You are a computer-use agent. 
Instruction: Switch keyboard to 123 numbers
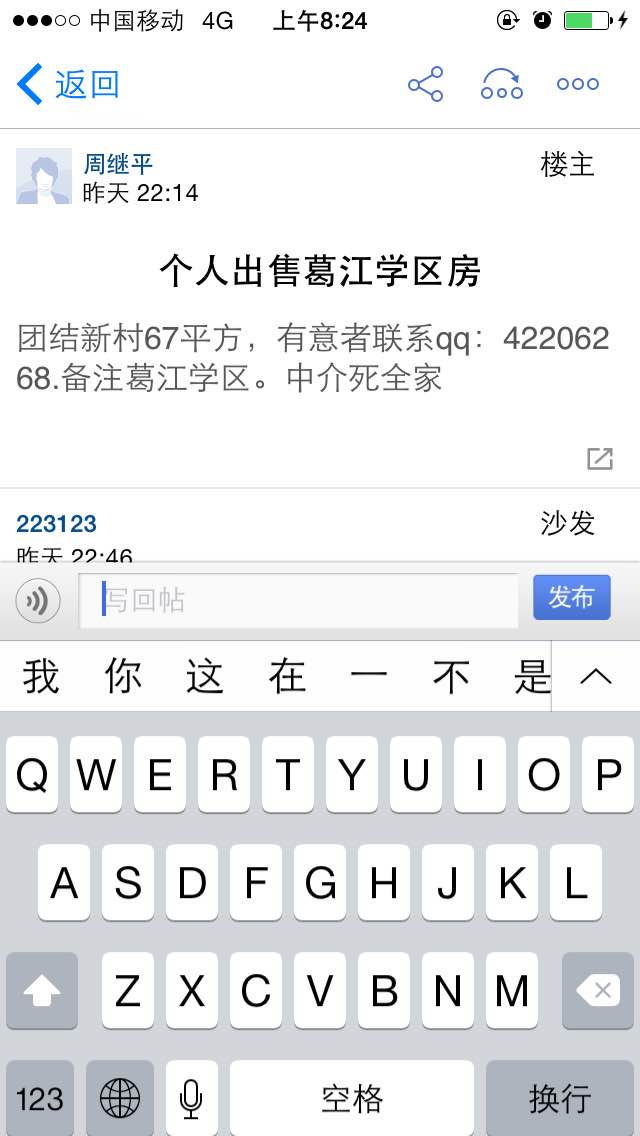(40, 1098)
